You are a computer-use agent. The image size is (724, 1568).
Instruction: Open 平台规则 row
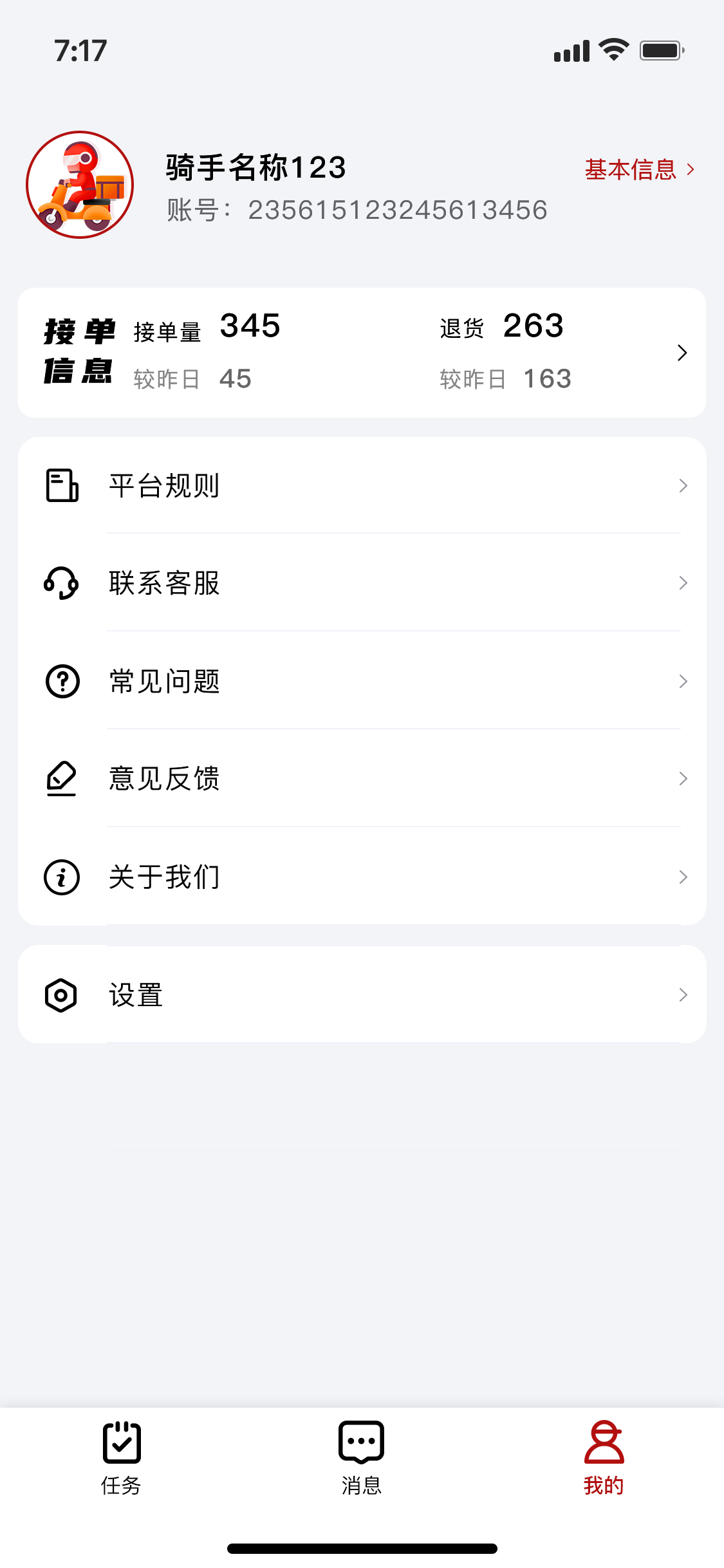[x=362, y=485]
